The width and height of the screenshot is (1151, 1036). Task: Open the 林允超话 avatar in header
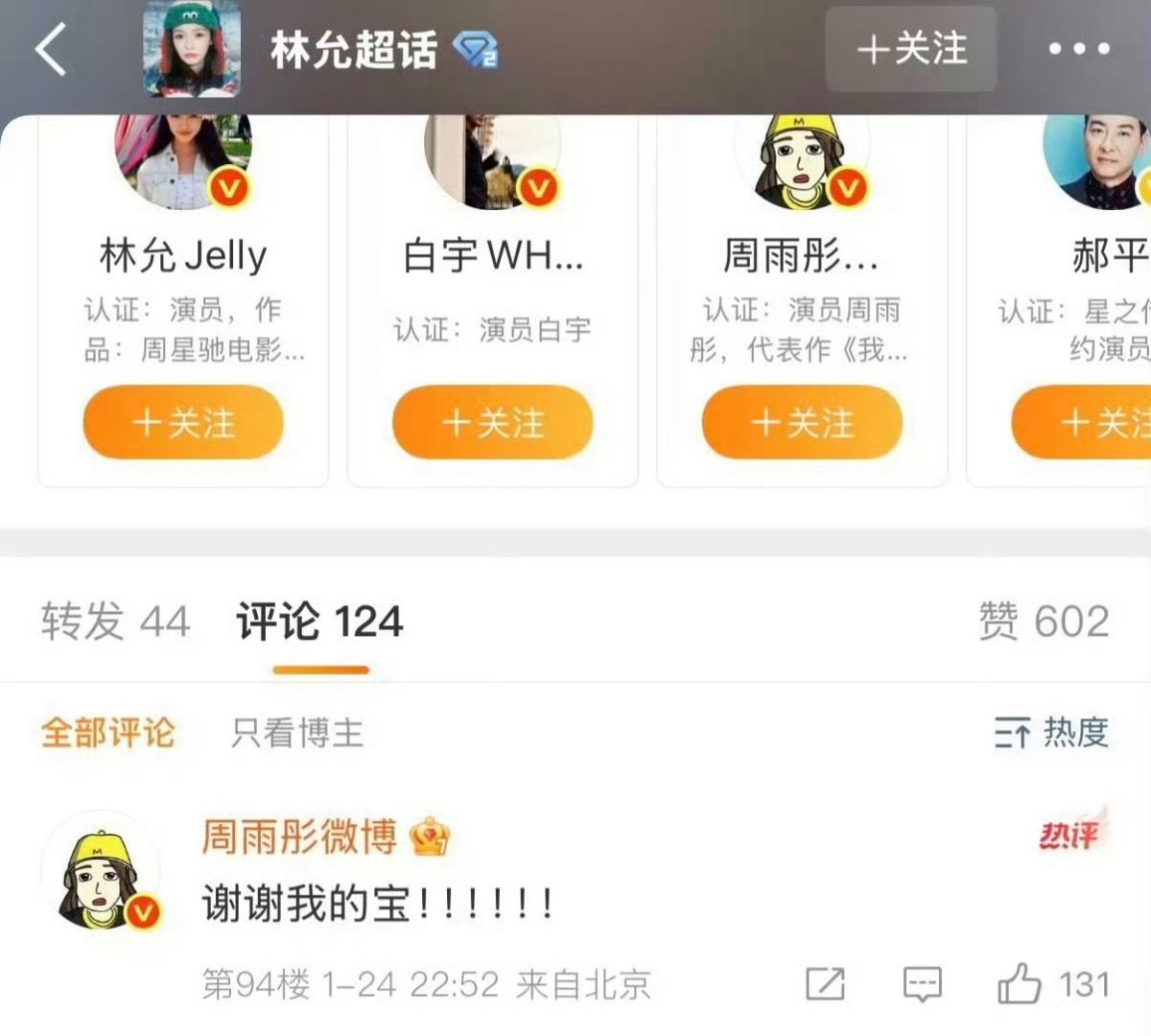point(192,49)
